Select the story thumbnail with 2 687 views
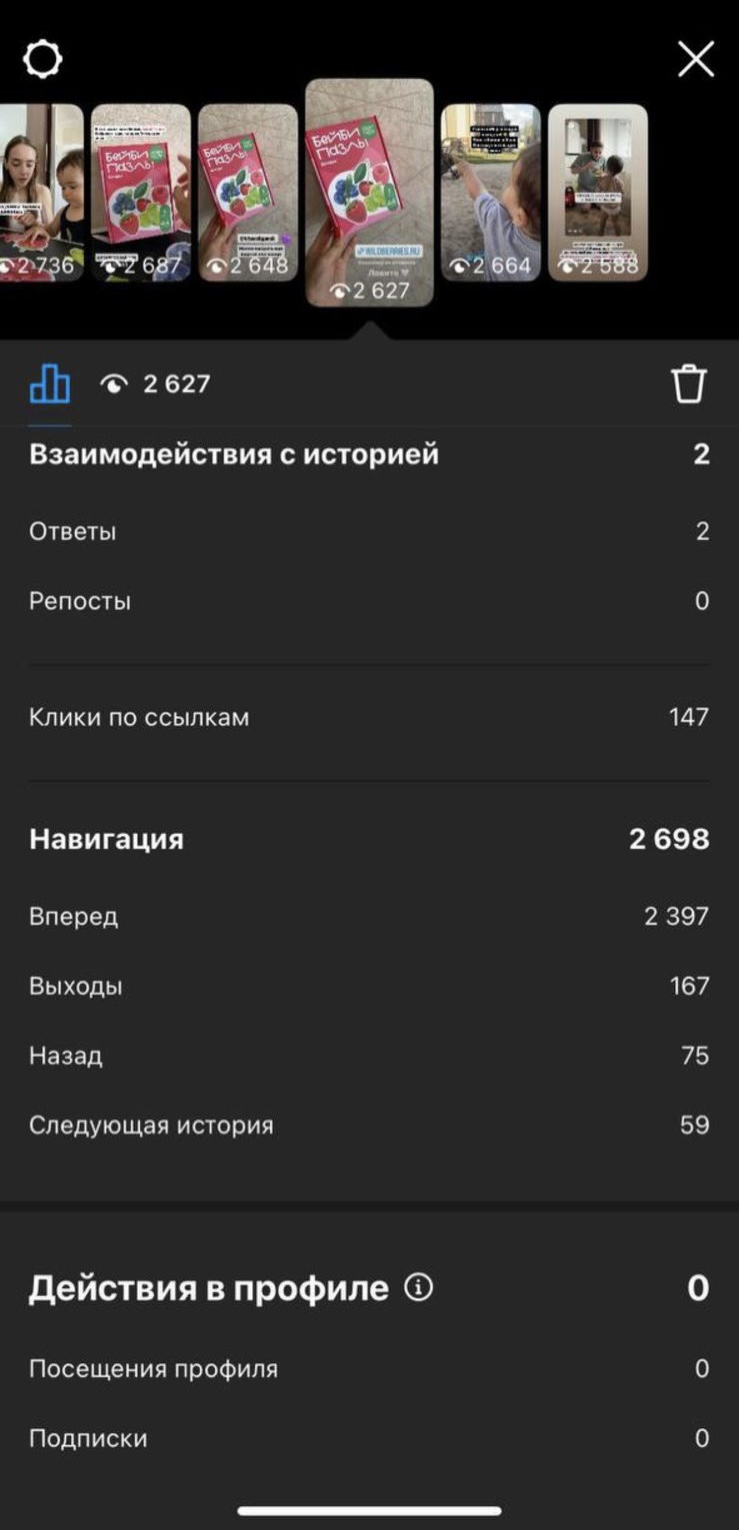Image resolution: width=739 pixels, height=1530 pixels. click(141, 192)
